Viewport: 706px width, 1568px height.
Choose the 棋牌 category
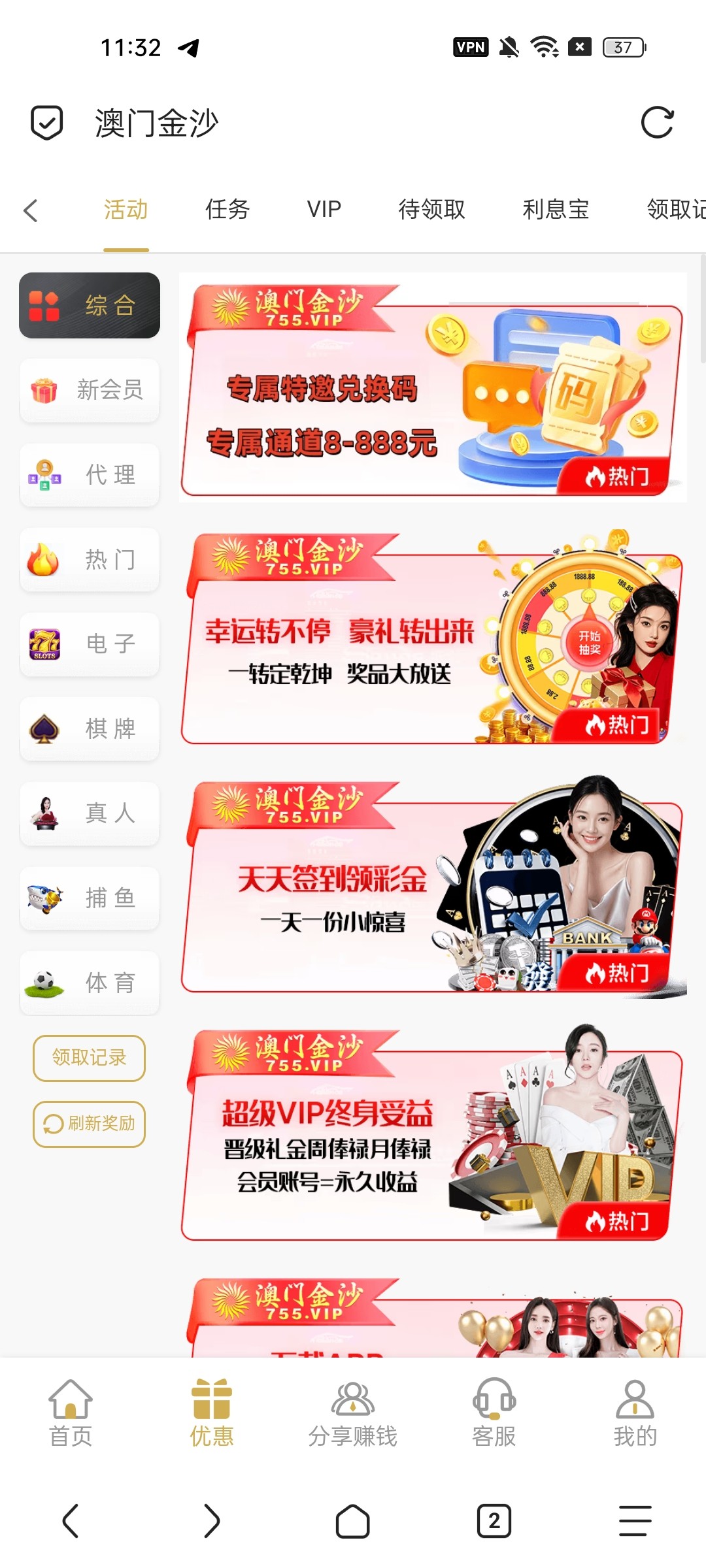90,729
